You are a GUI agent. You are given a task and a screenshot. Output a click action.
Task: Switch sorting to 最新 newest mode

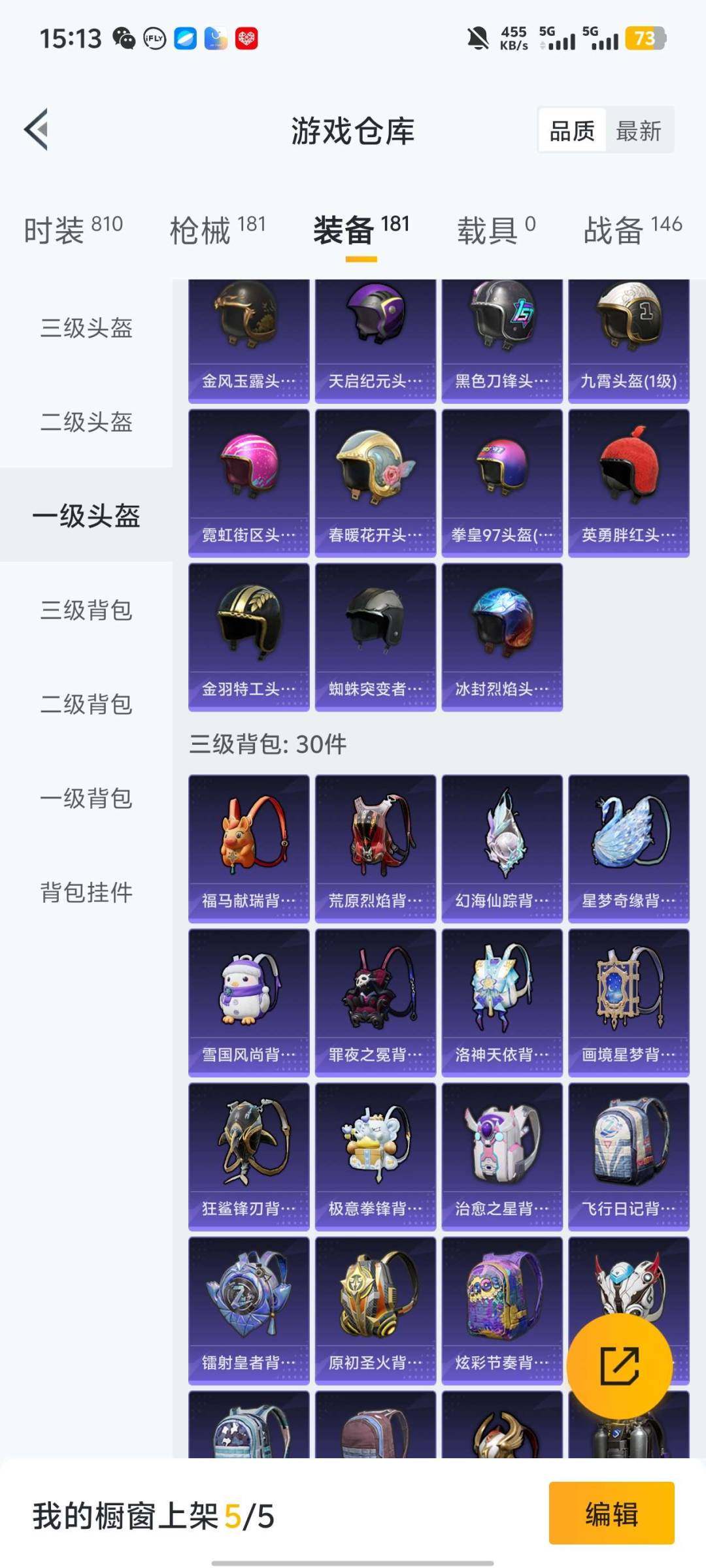[x=639, y=131]
